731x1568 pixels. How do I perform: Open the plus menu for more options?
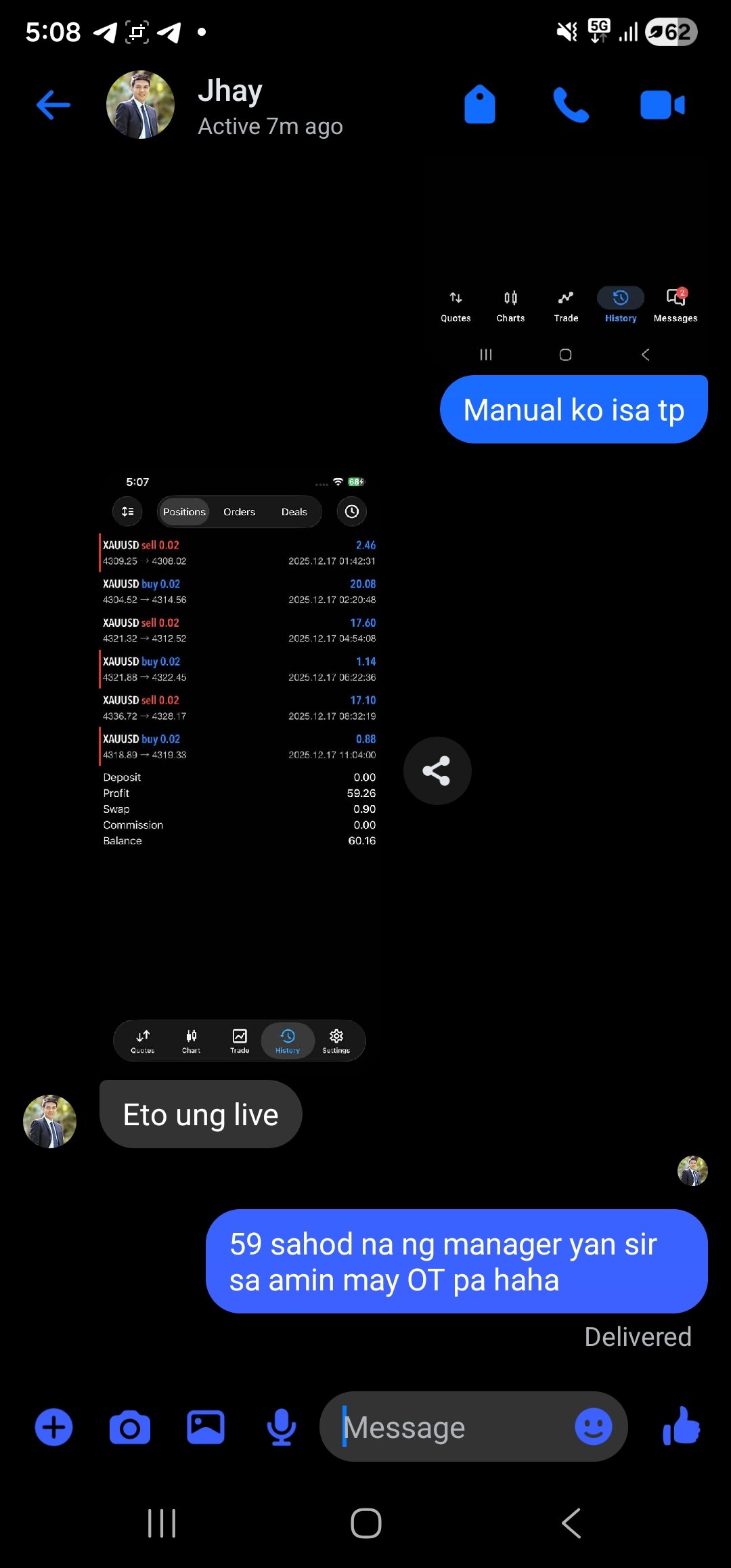[53, 1427]
